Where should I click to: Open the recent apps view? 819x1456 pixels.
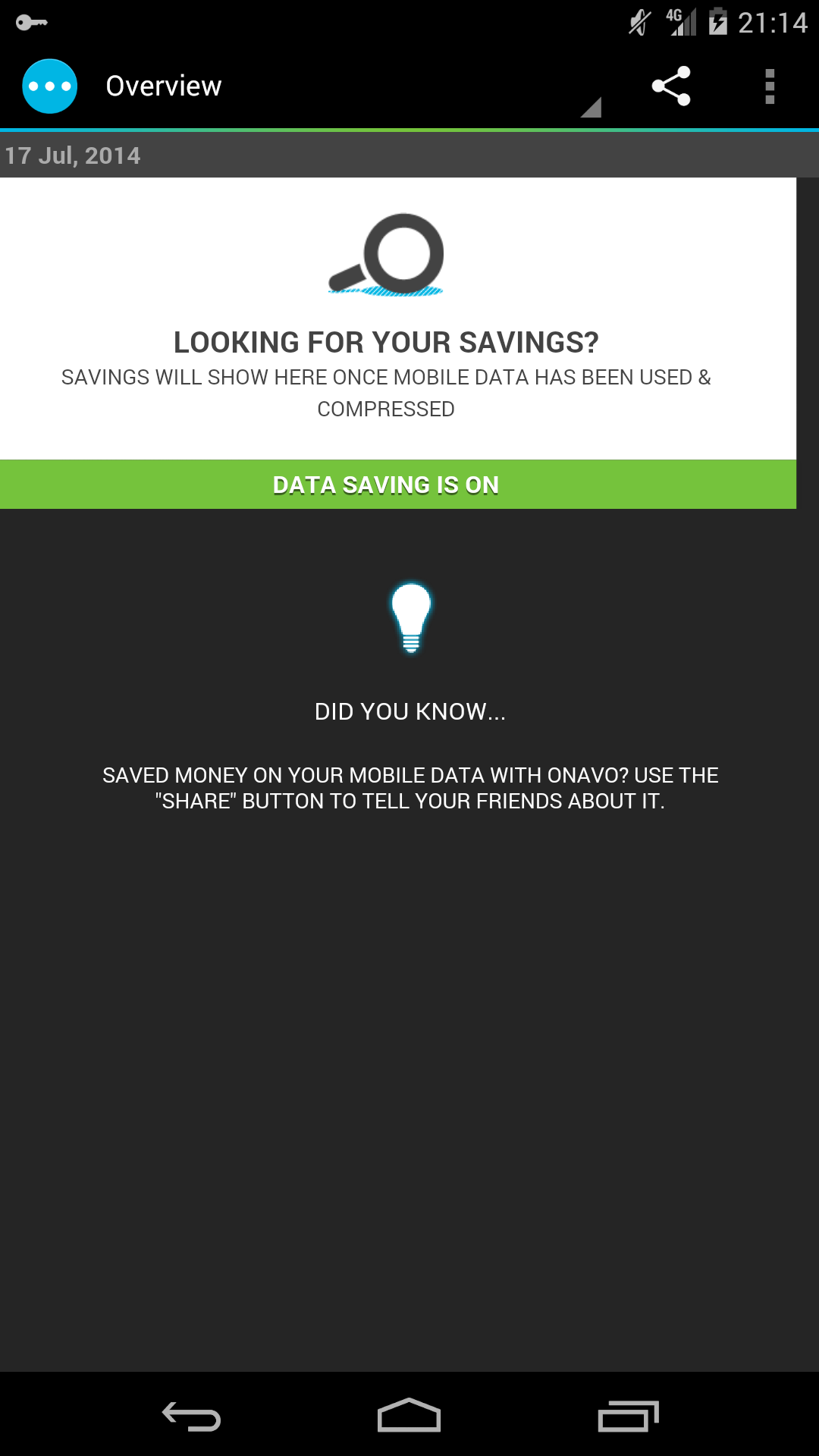coord(628,1415)
